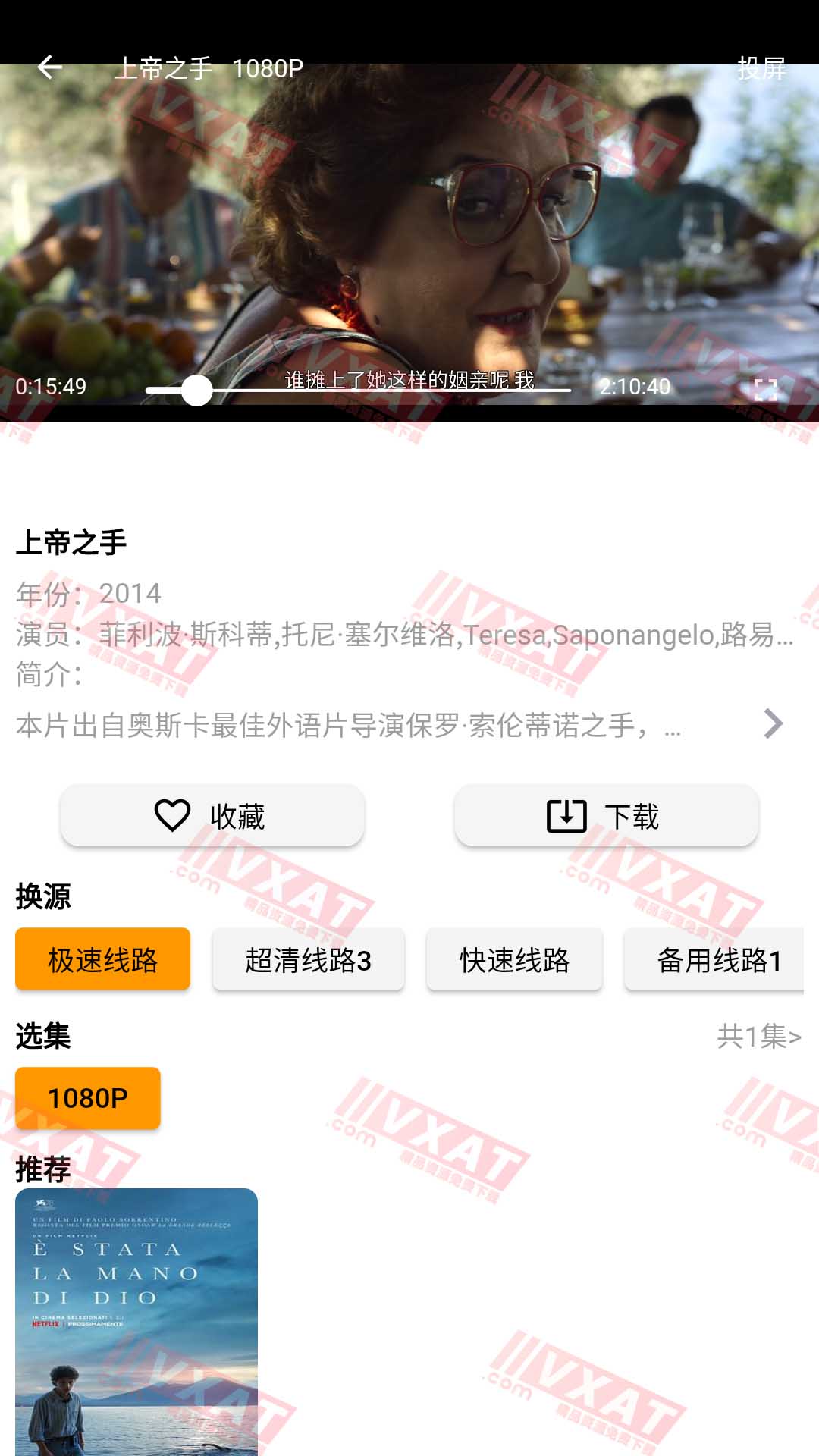
Task: Go back using the top-left arrow
Action: tap(49, 67)
